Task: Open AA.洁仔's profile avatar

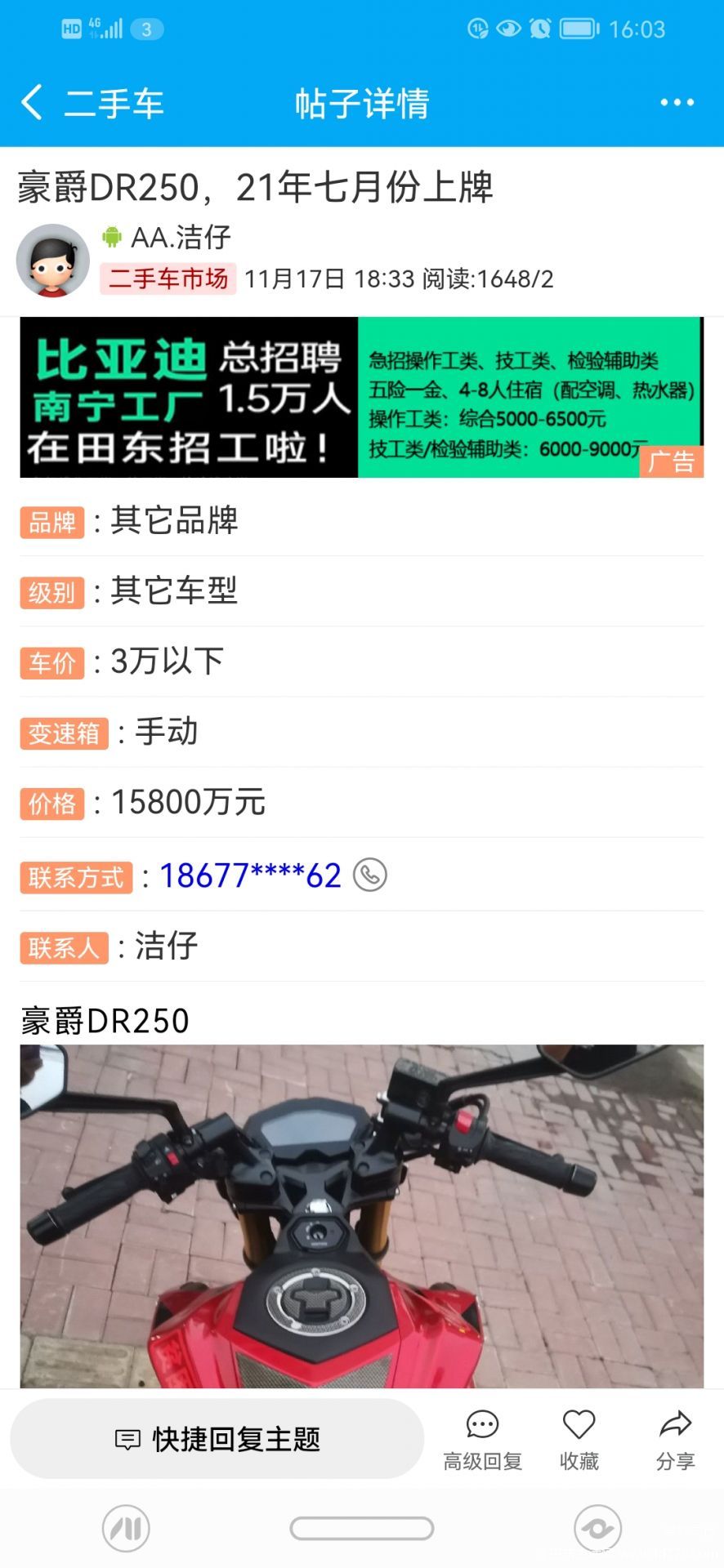Action: (x=53, y=261)
